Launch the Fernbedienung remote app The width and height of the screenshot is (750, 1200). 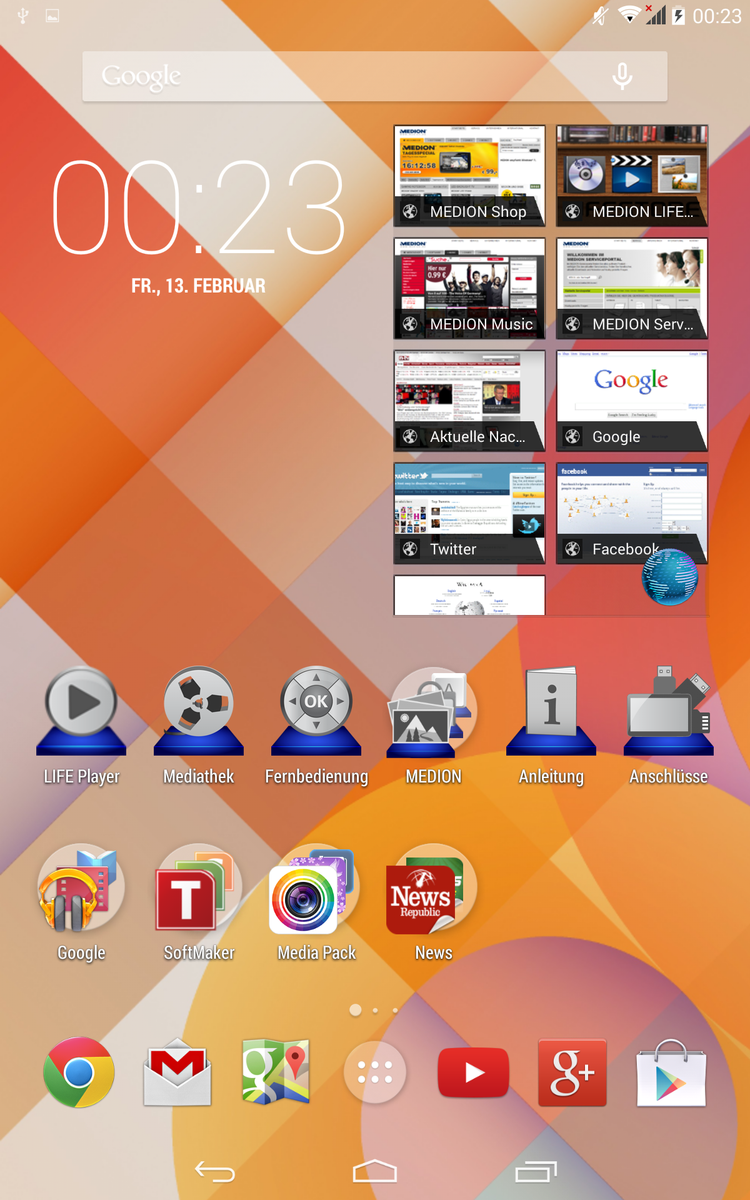316,712
